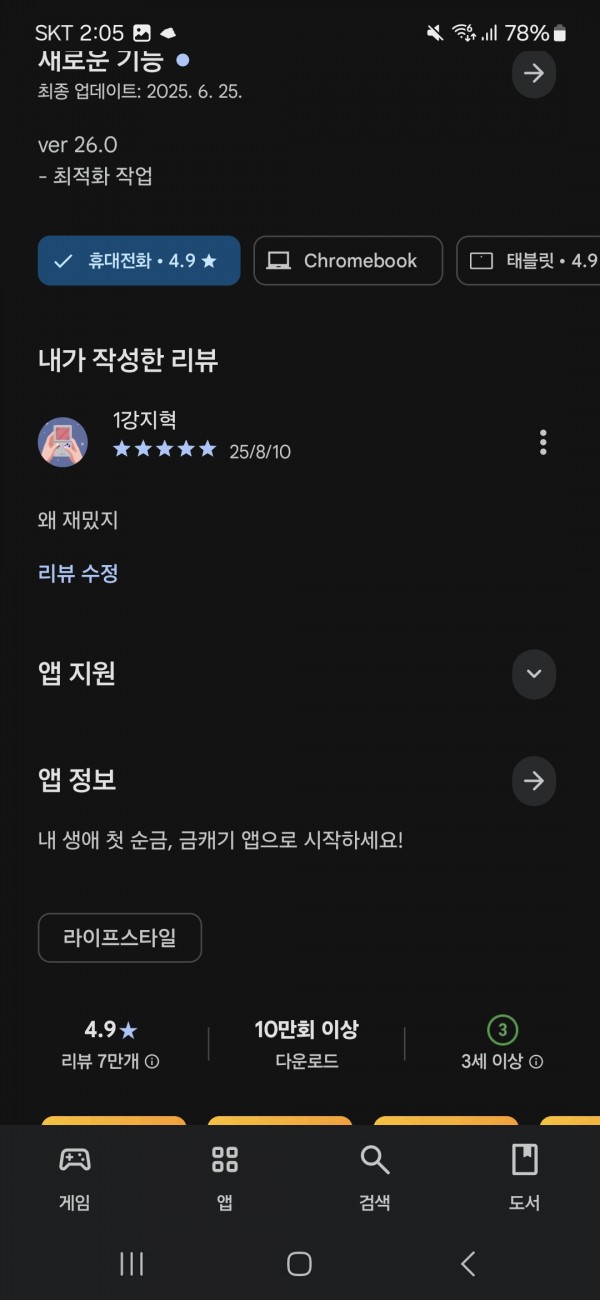Switch to the 검색 tab
Image resolution: width=600 pixels, height=1300 pixels.
click(375, 1179)
